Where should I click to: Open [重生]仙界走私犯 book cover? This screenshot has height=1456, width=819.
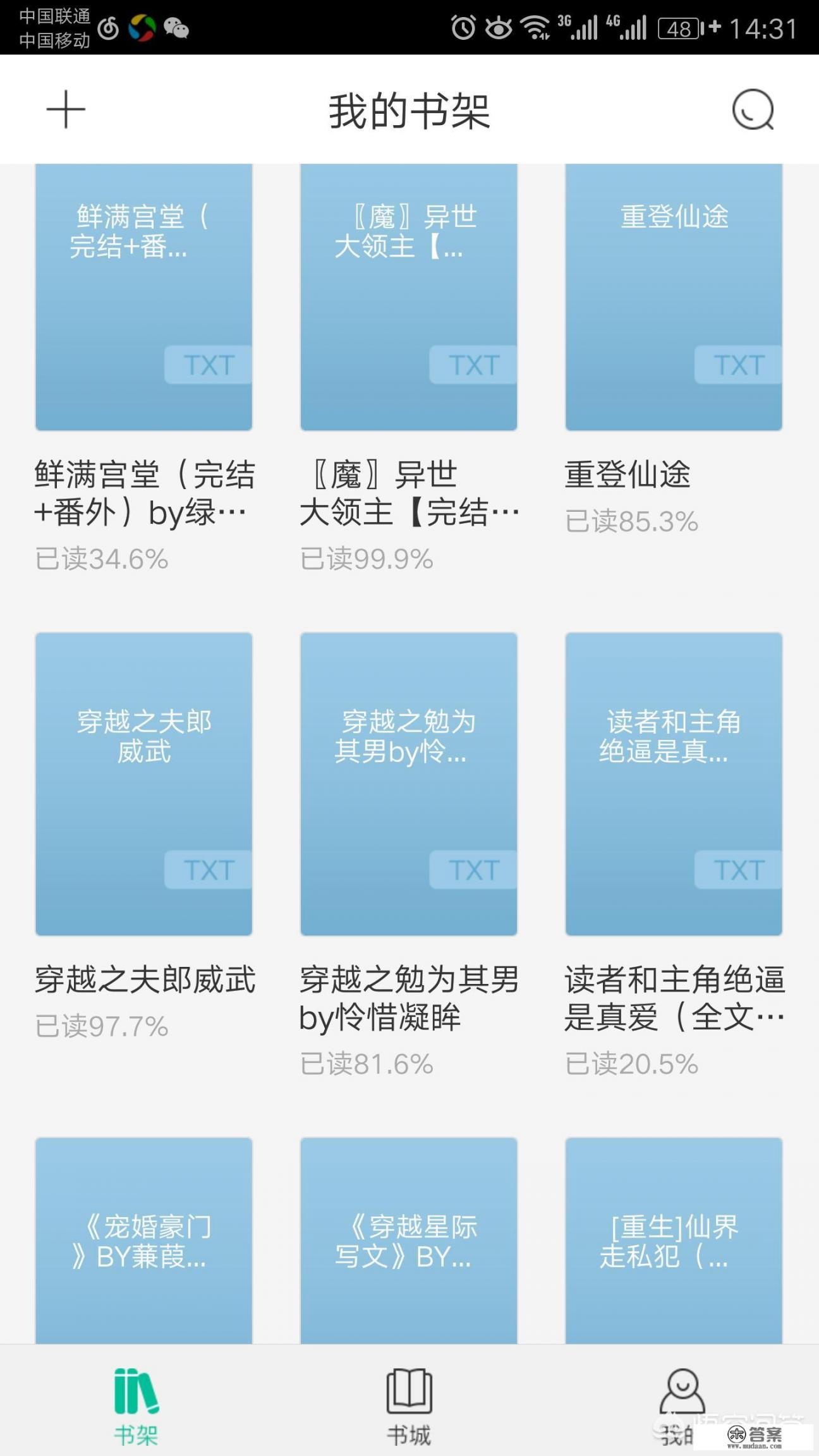(x=674, y=1239)
